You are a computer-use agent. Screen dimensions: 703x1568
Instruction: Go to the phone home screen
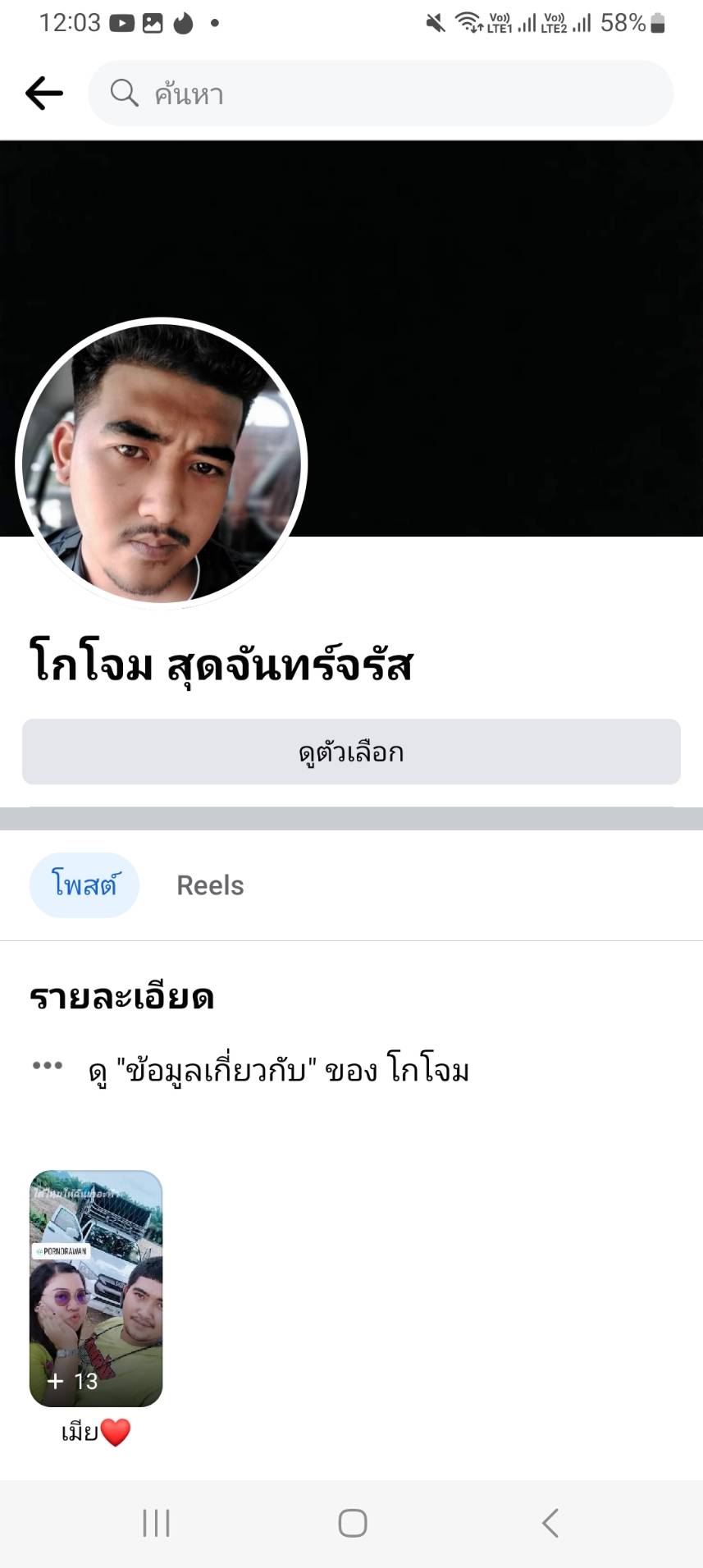353,1523
